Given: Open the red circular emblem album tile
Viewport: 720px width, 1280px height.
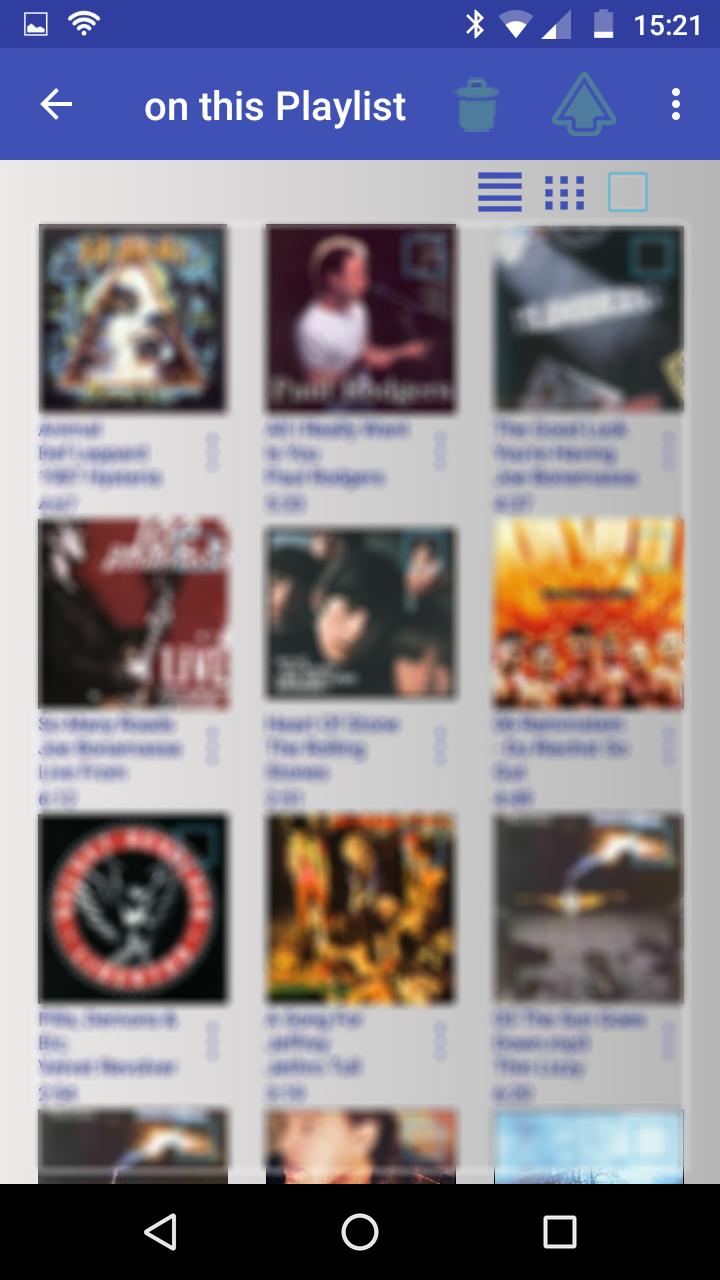Looking at the screenshot, I should 133,908.
